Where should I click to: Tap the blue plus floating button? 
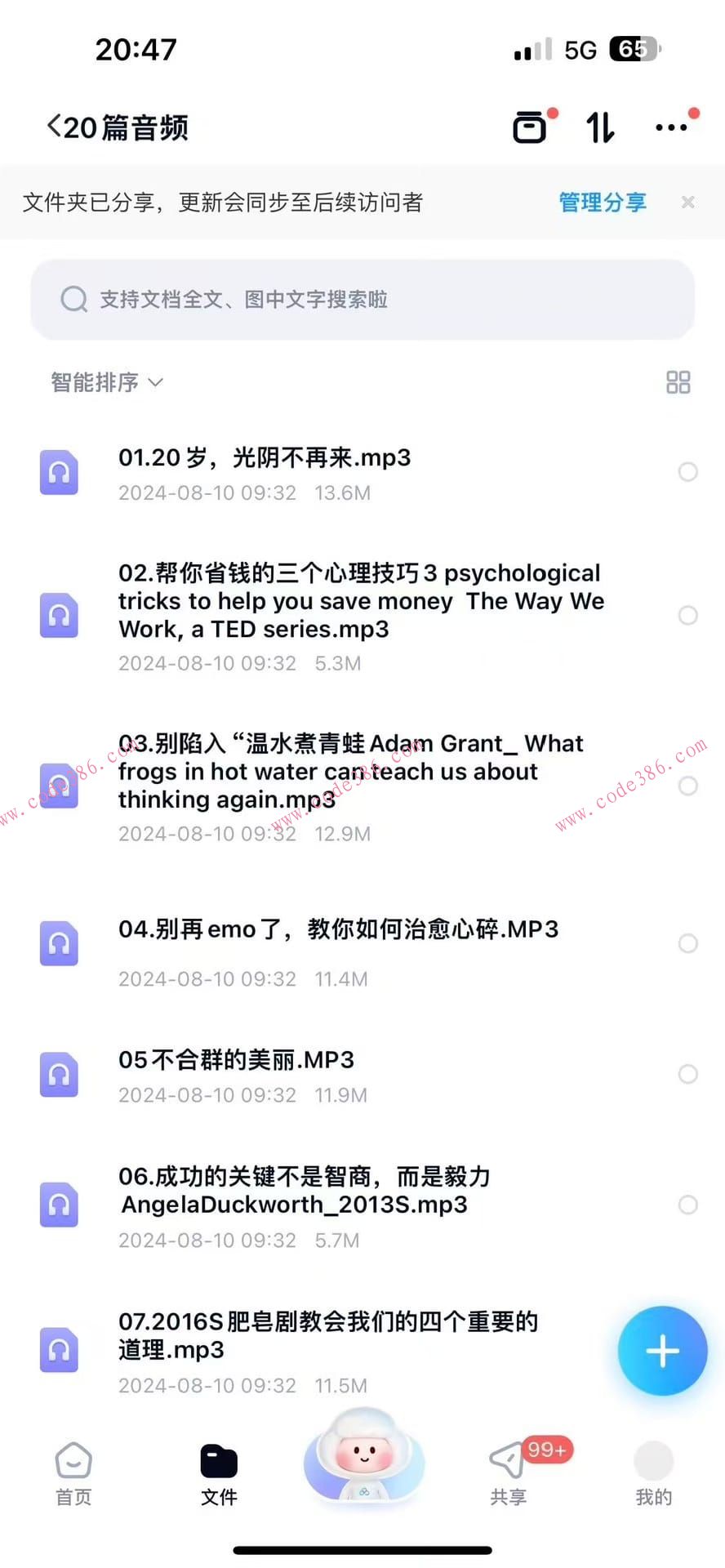coord(662,1351)
